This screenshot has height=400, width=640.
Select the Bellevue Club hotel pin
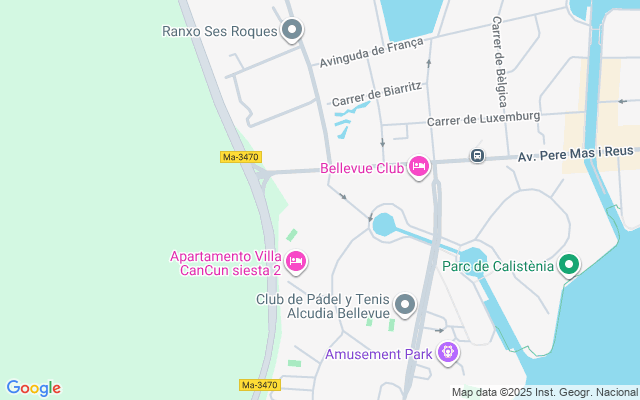[x=419, y=167]
